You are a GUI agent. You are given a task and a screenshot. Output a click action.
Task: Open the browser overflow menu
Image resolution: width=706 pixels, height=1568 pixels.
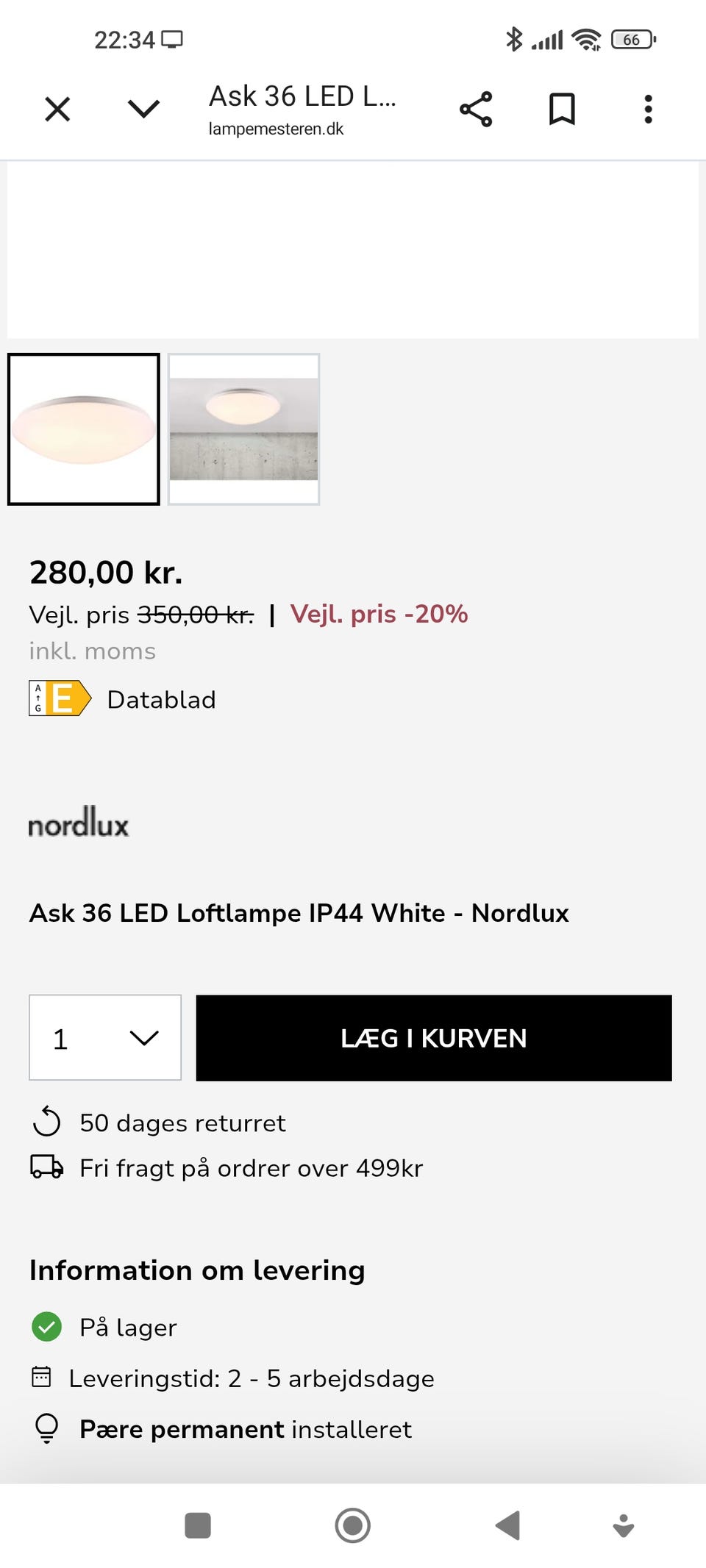[648, 110]
